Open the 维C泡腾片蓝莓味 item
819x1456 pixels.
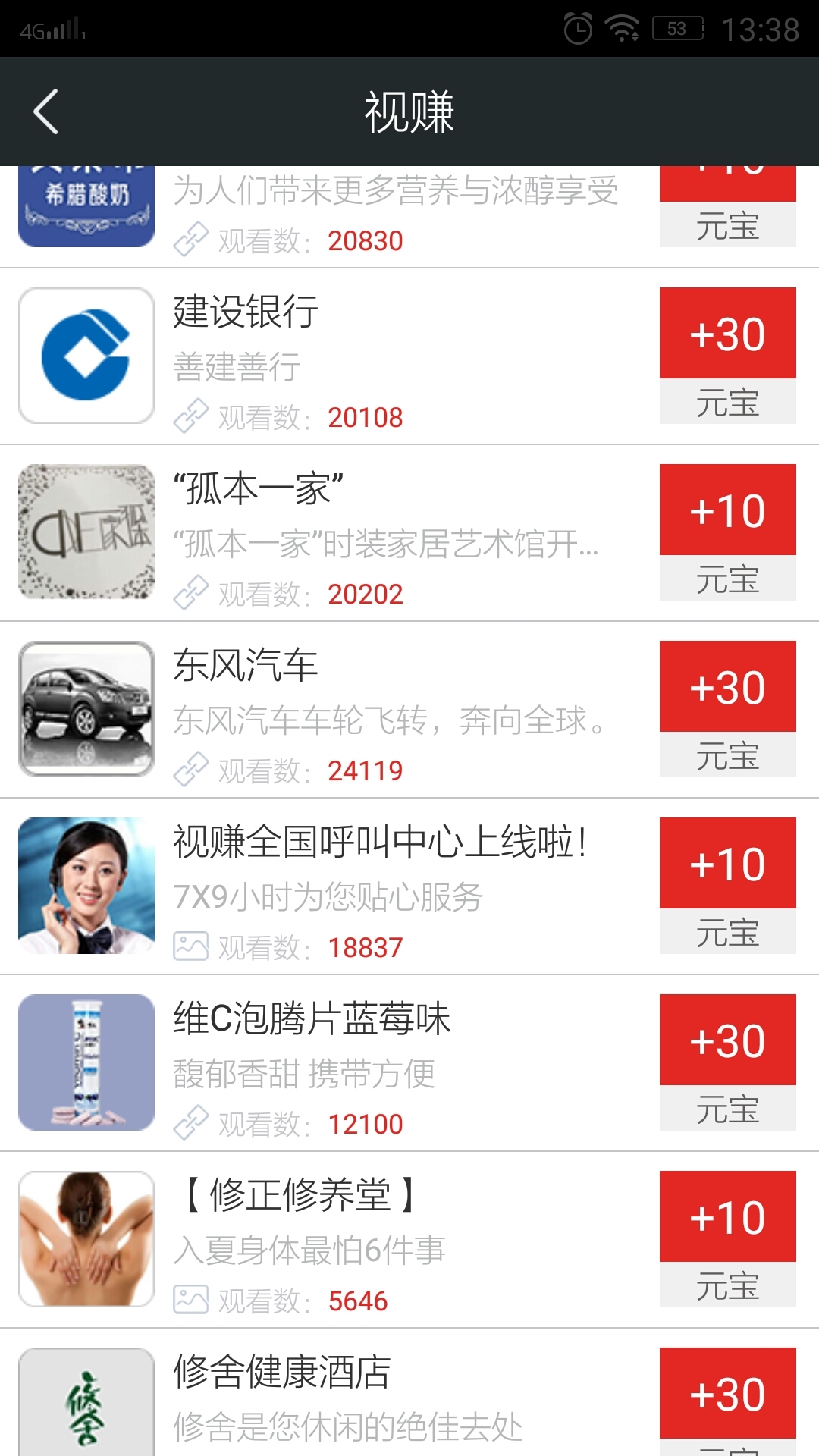(x=379, y=1062)
